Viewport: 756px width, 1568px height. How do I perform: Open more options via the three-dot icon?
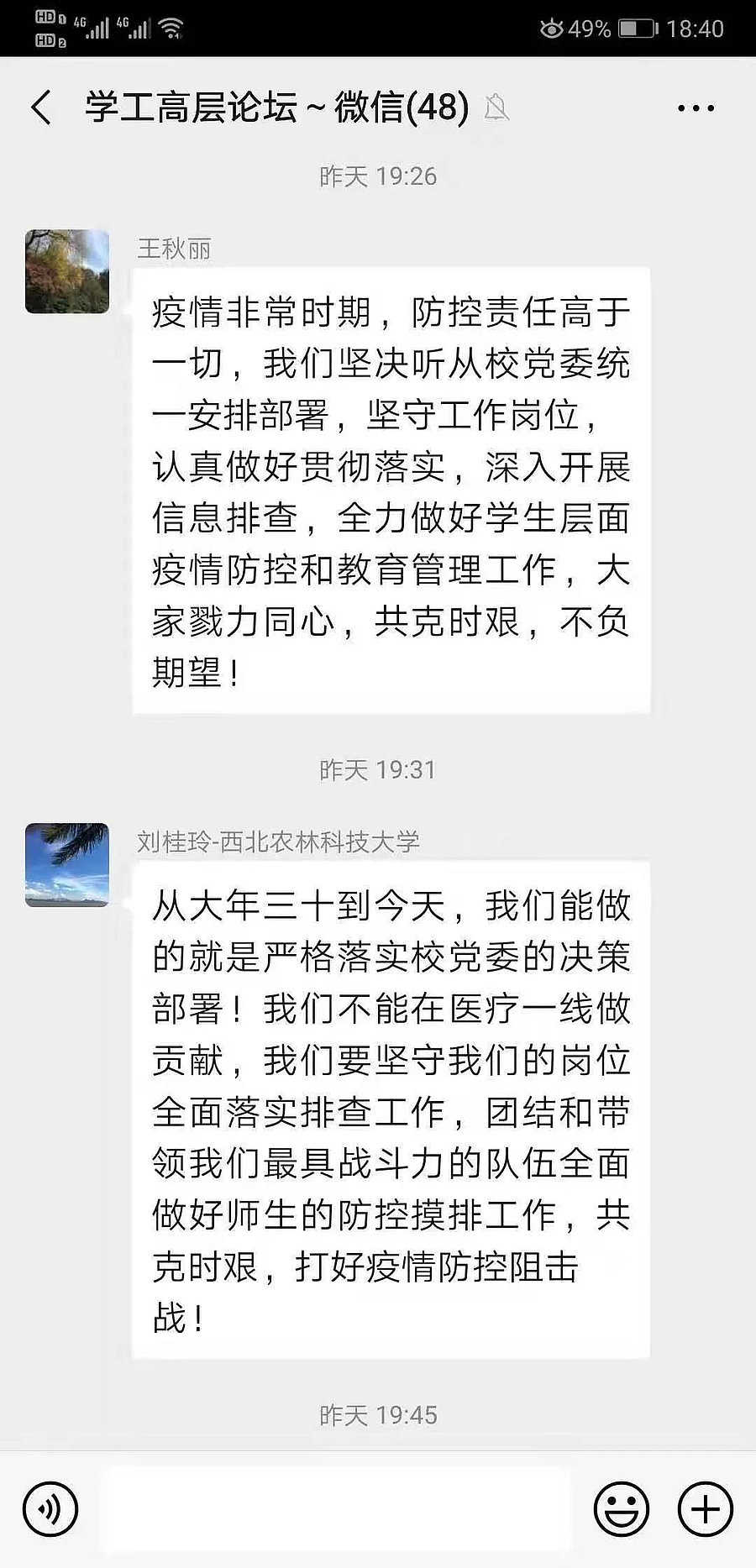(695, 108)
